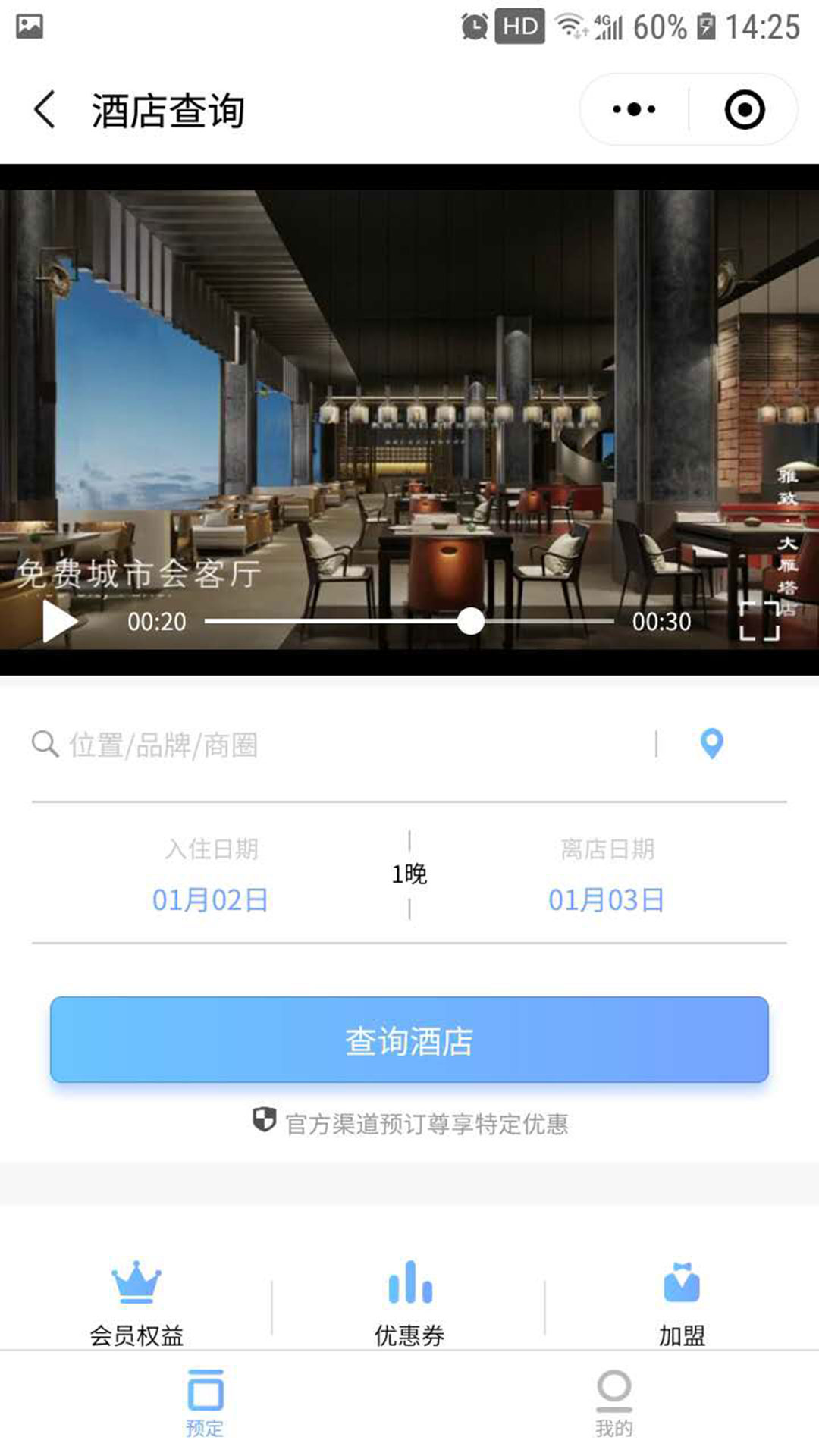
Task: Tap the 位置/品牌/商圈 search field
Action: click(x=341, y=745)
